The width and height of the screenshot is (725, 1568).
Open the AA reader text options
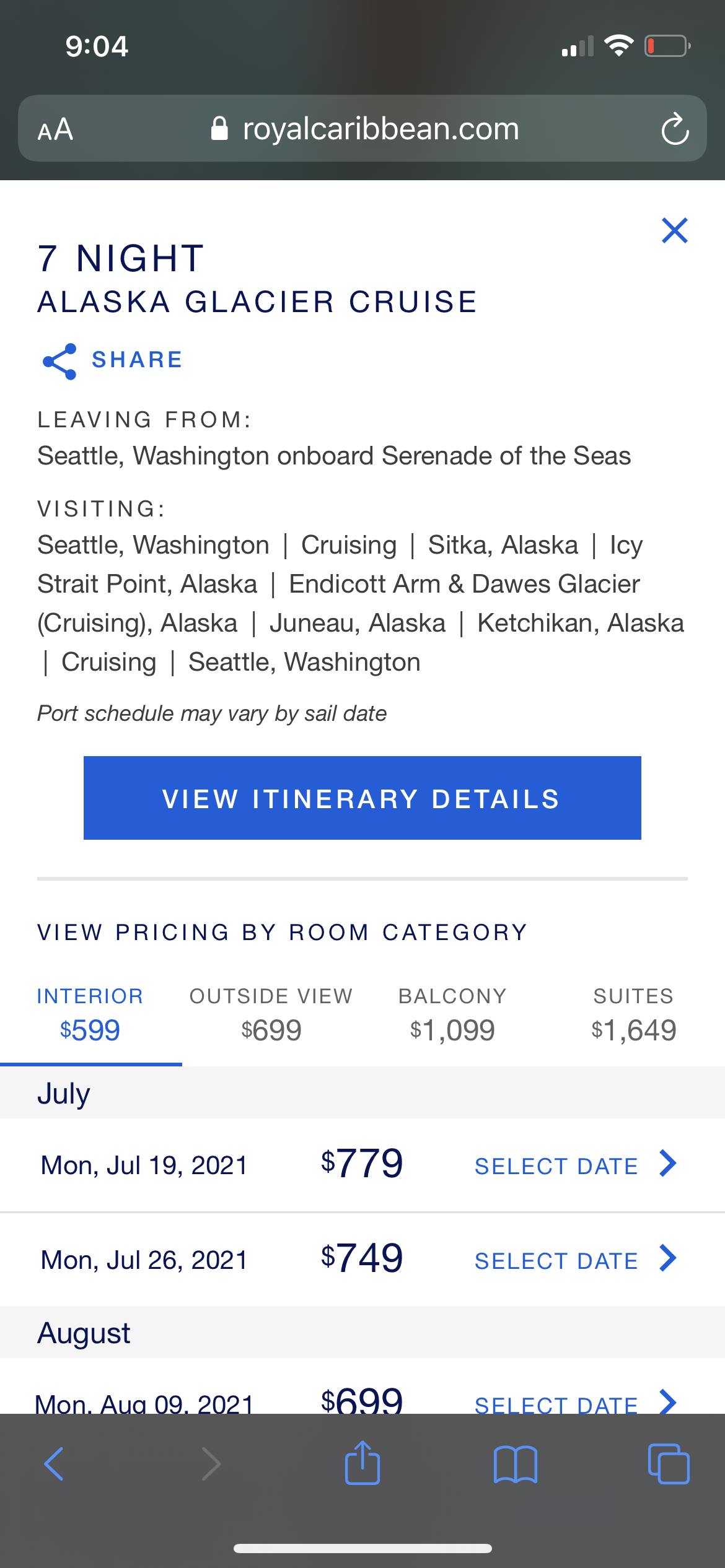coord(56,129)
